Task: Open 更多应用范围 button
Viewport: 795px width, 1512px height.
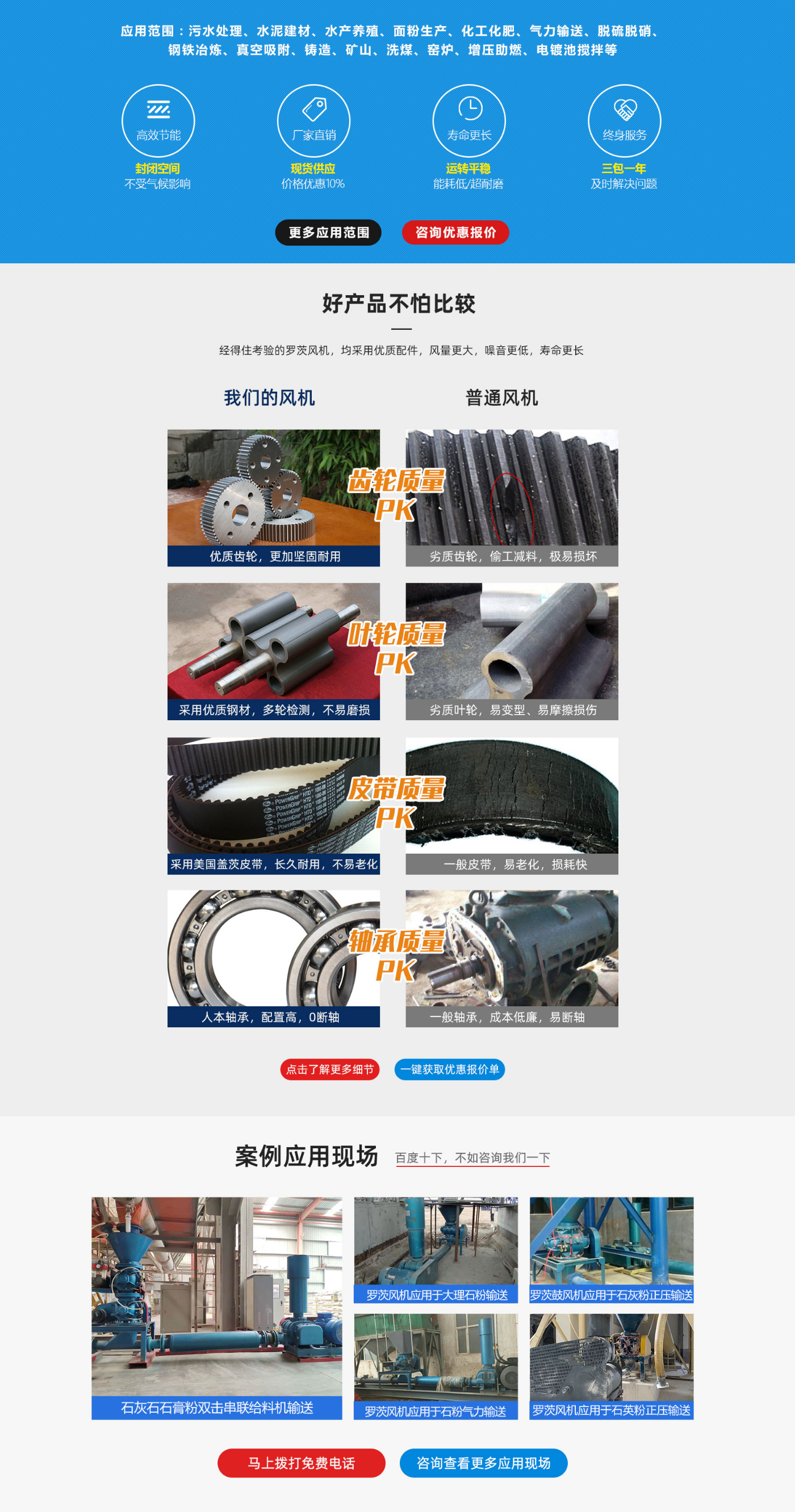Action: pyautogui.click(x=328, y=233)
